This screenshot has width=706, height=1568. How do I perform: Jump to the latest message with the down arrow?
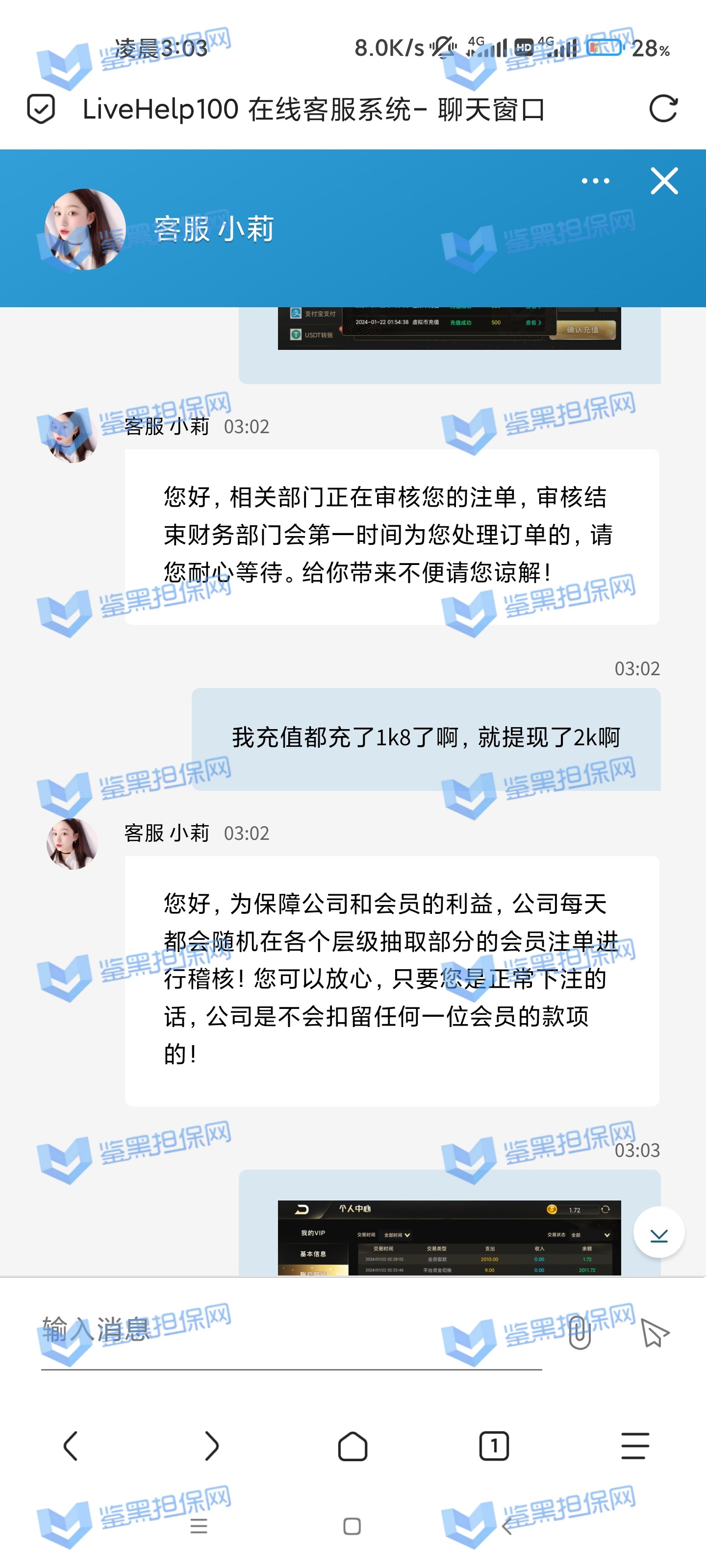click(x=658, y=1233)
